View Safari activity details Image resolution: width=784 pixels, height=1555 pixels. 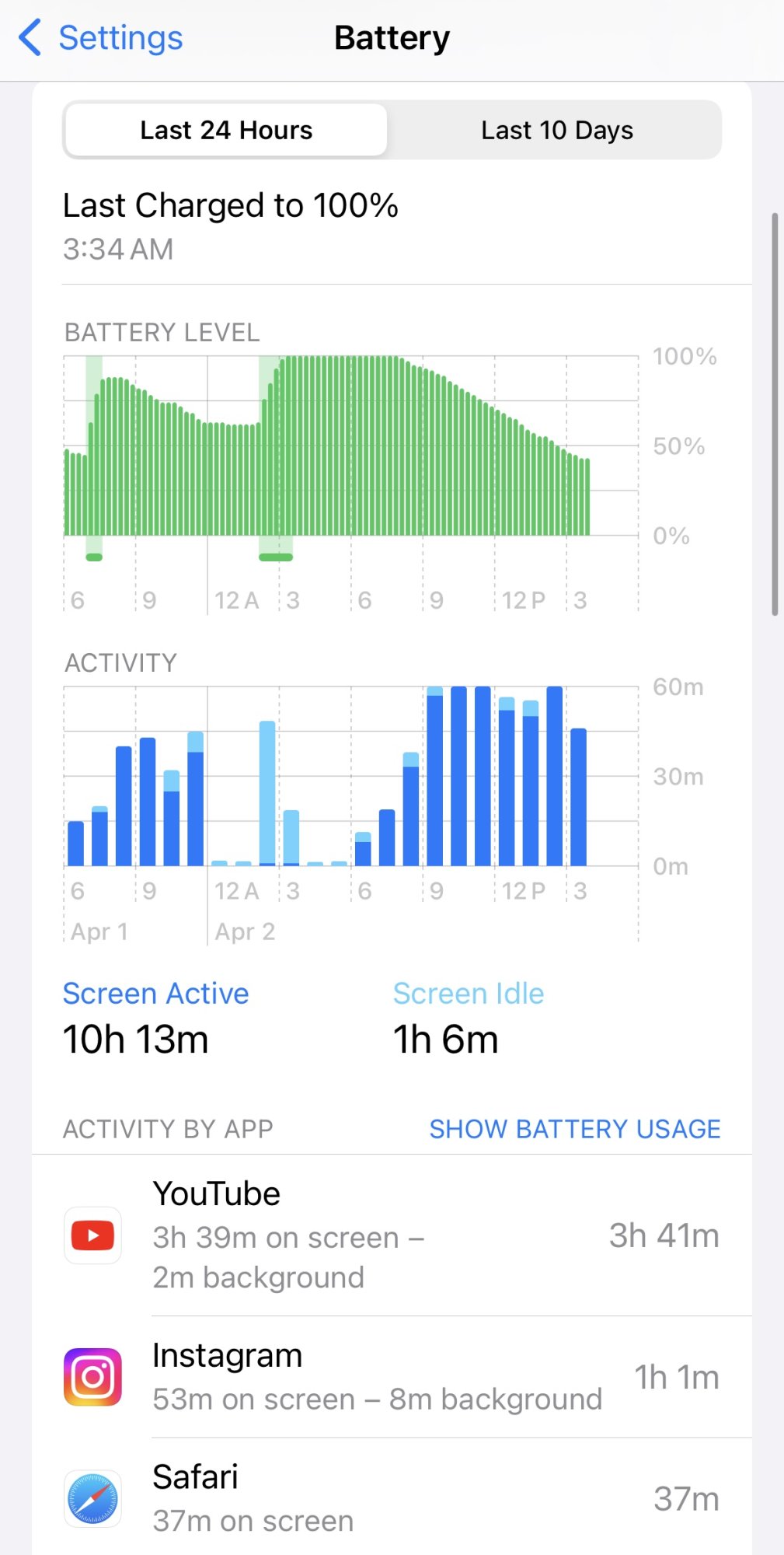[x=392, y=1497]
